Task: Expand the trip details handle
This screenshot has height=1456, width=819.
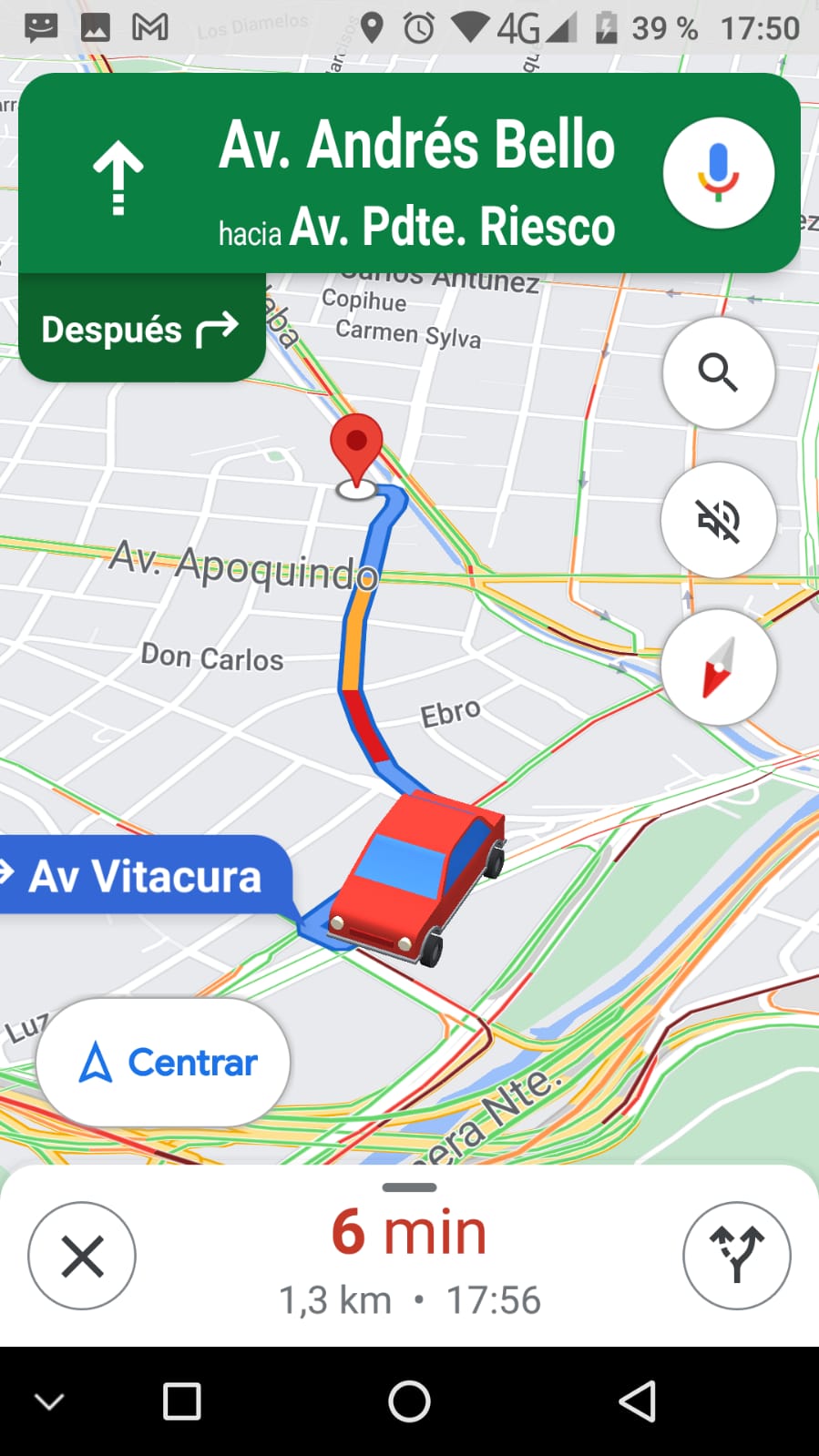Action: 409,1187
